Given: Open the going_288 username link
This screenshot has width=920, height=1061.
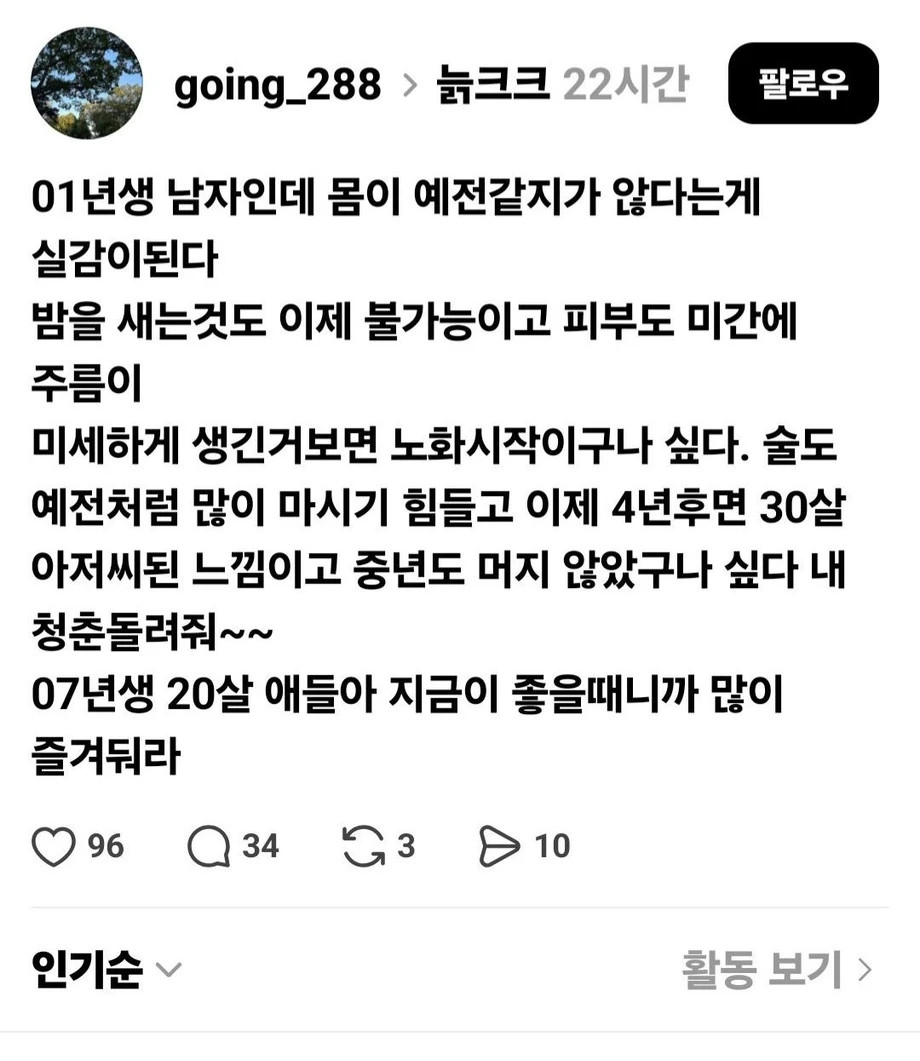Looking at the screenshot, I should pyautogui.click(x=277, y=85).
